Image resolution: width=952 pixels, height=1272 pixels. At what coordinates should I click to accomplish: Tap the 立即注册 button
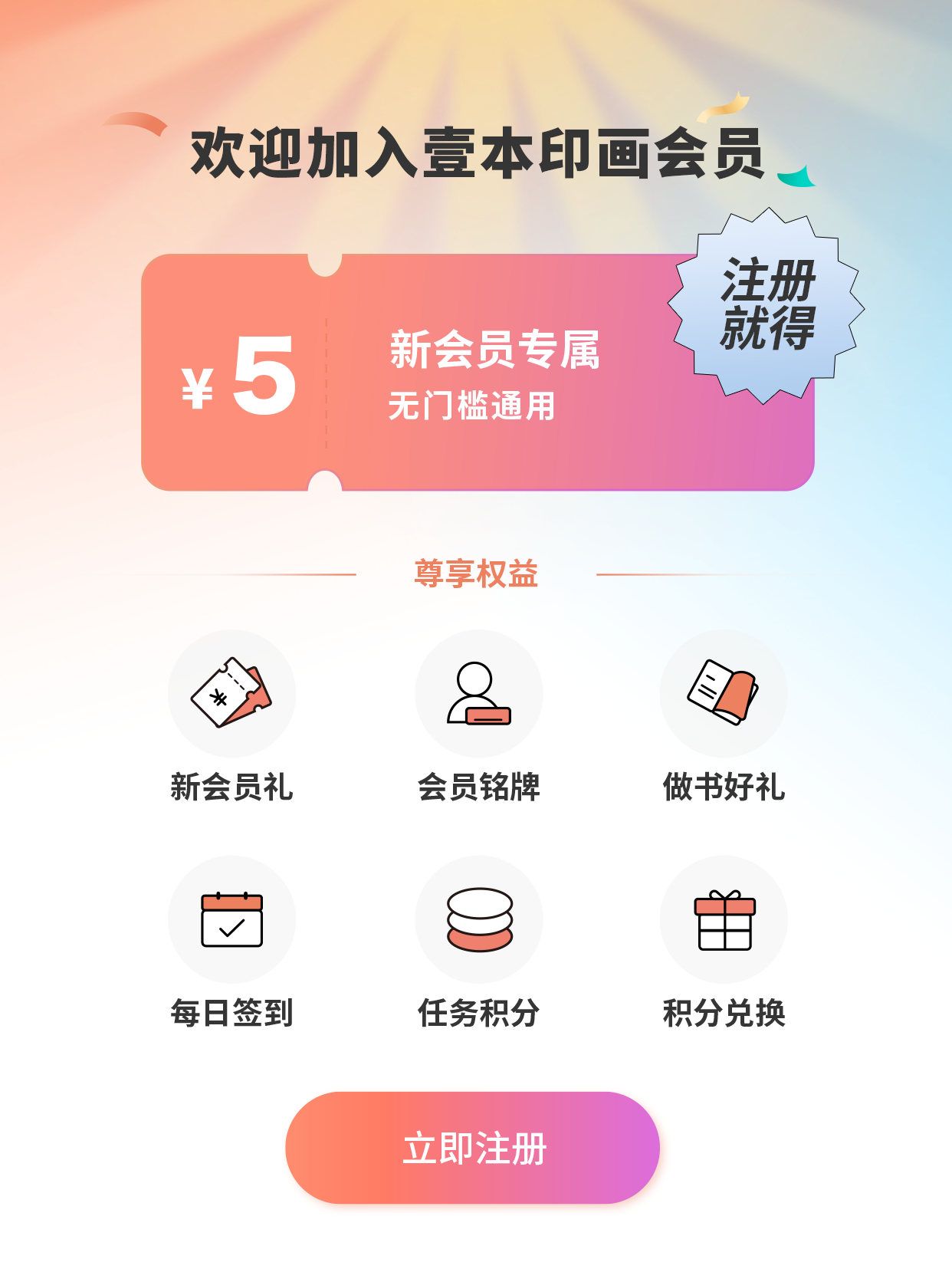tap(473, 1148)
